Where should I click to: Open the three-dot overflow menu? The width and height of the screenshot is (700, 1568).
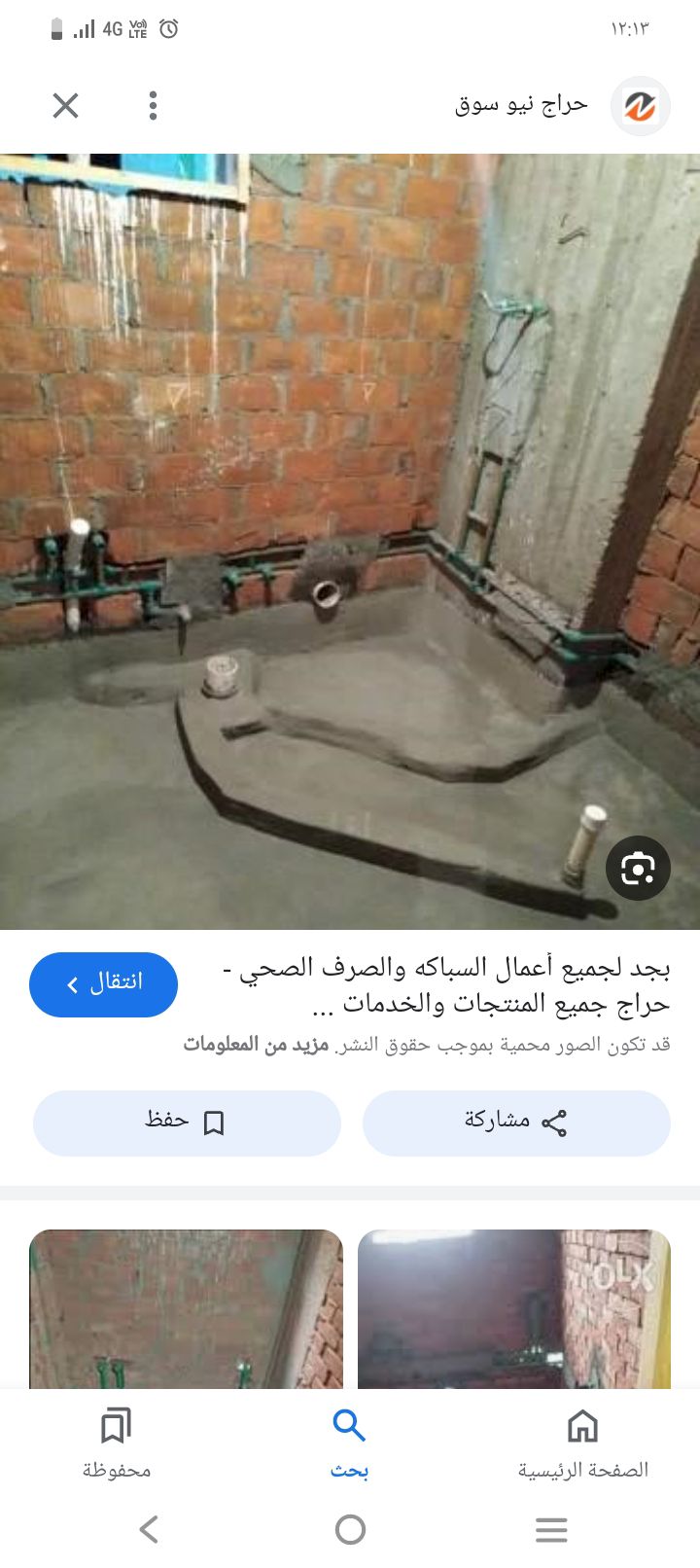coord(153,106)
